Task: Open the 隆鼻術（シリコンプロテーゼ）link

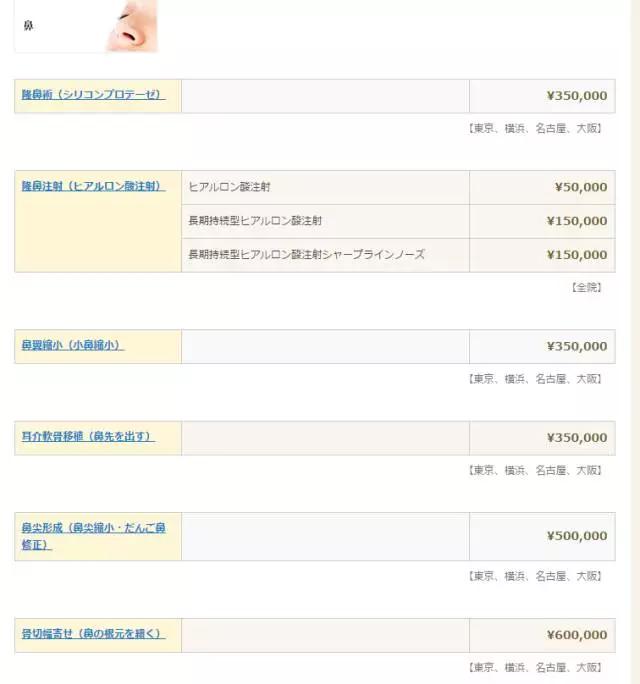Action: click(x=92, y=95)
